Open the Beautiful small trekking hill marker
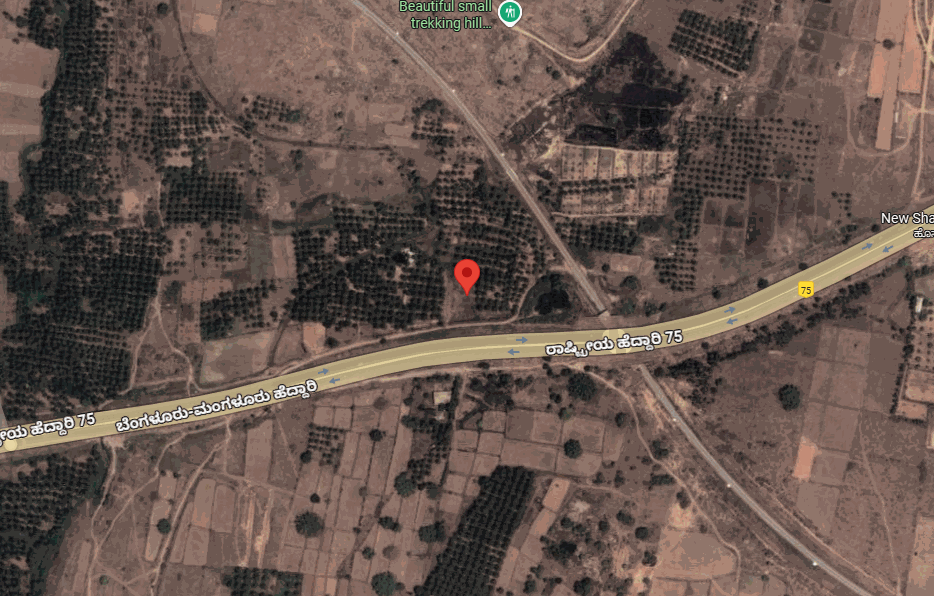 tap(511, 14)
